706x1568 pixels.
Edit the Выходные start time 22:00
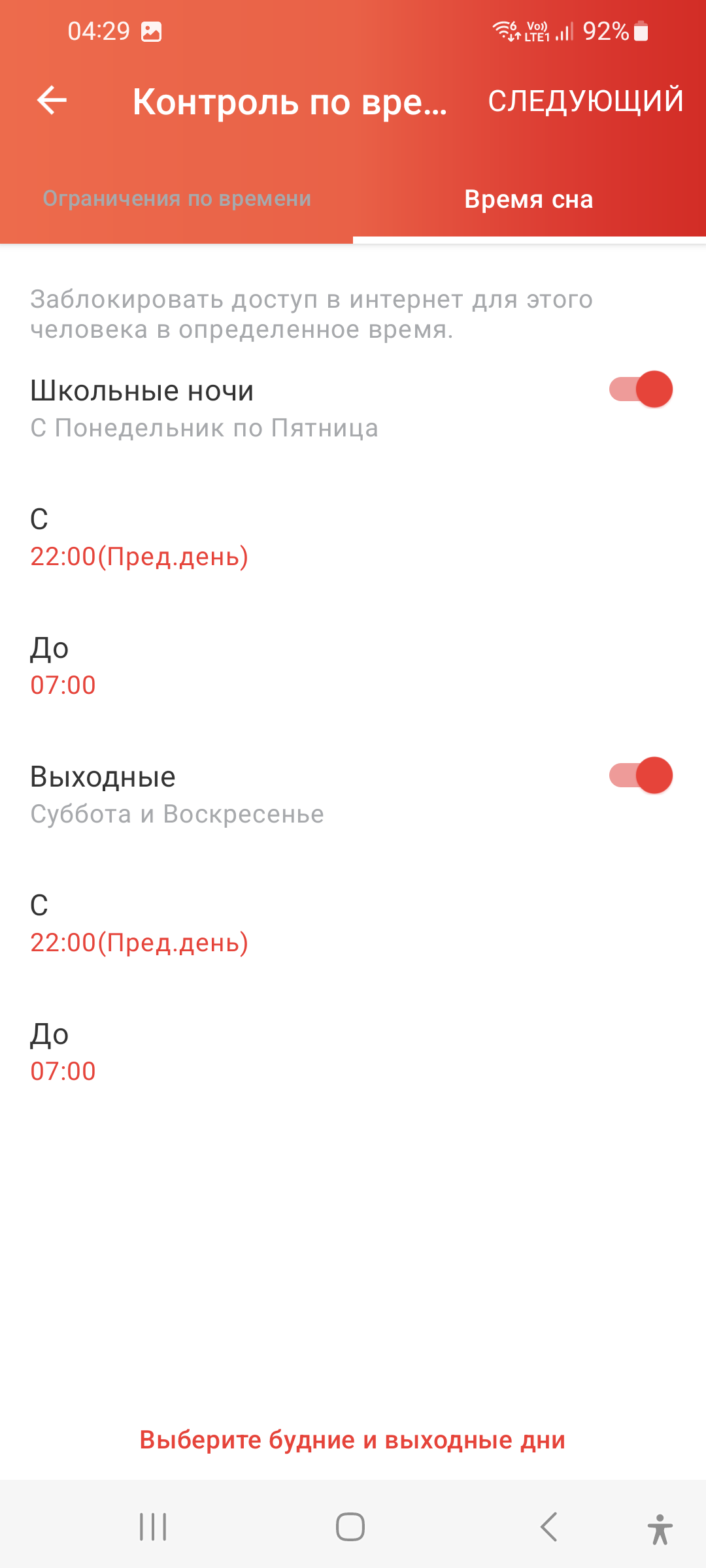click(139, 942)
